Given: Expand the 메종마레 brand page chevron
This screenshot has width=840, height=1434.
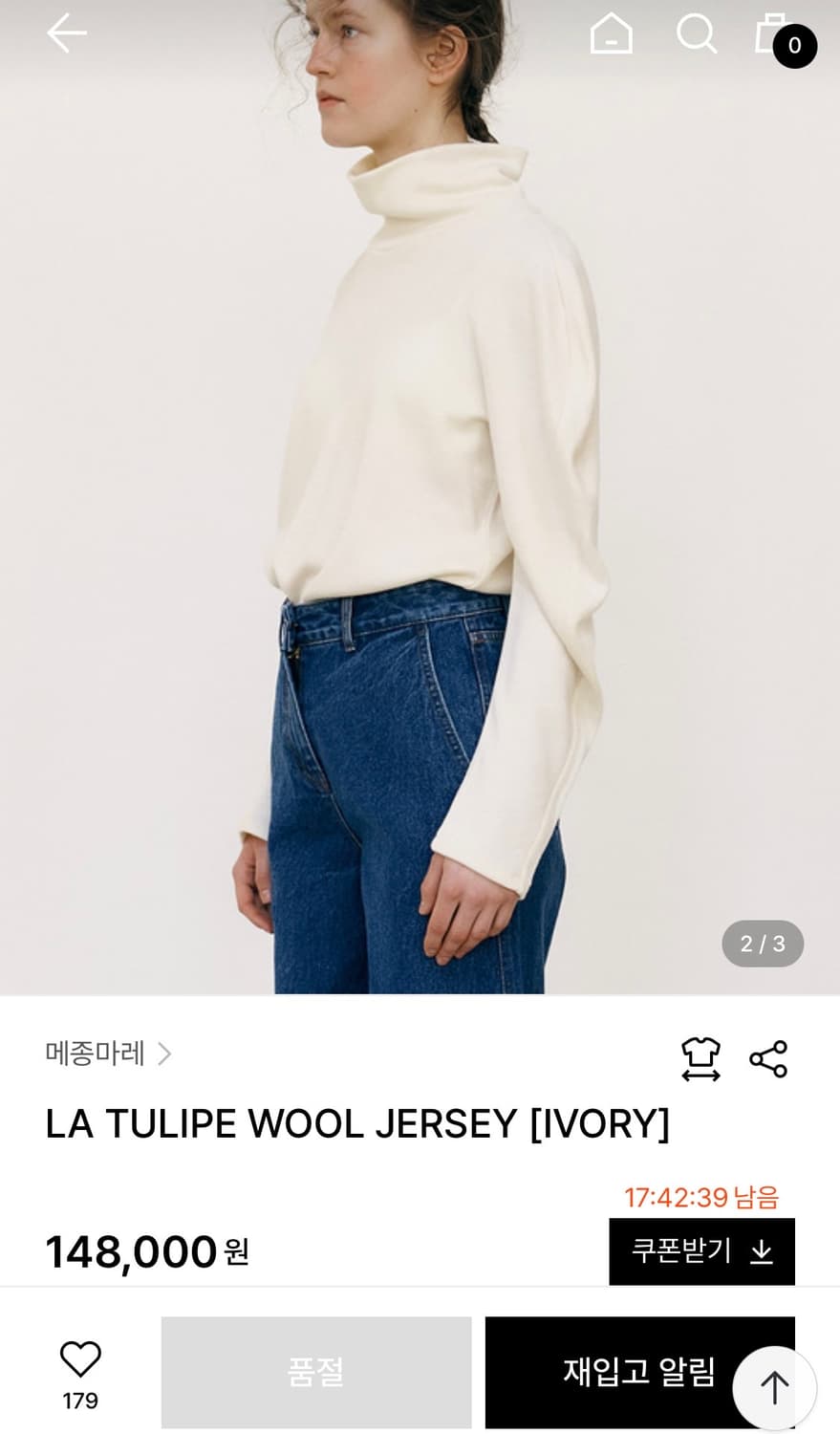Looking at the screenshot, I should (165, 1054).
